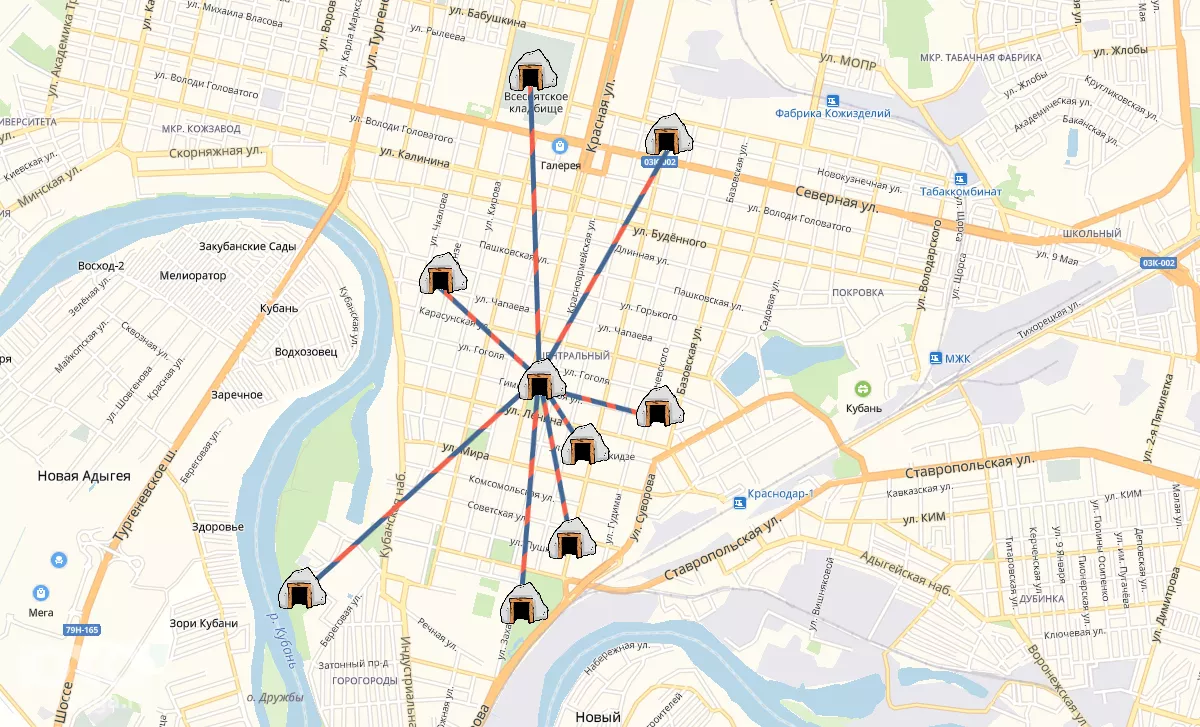Select the mine marker near Базовская ул.
The height and width of the screenshot is (727, 1200).
tap(657, 409)
